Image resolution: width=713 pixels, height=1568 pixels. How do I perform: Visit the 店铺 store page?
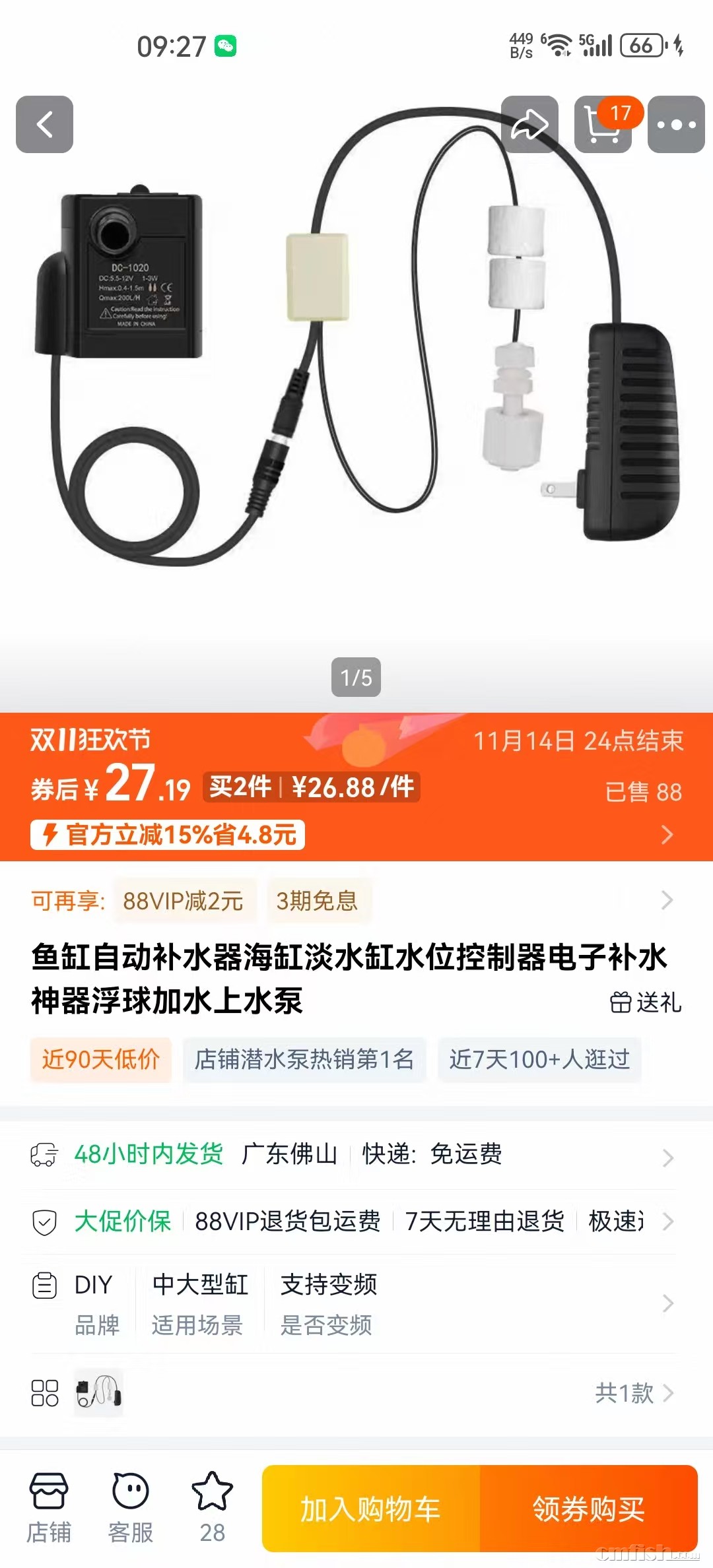pyautogui.click(x=49, y=1508)
